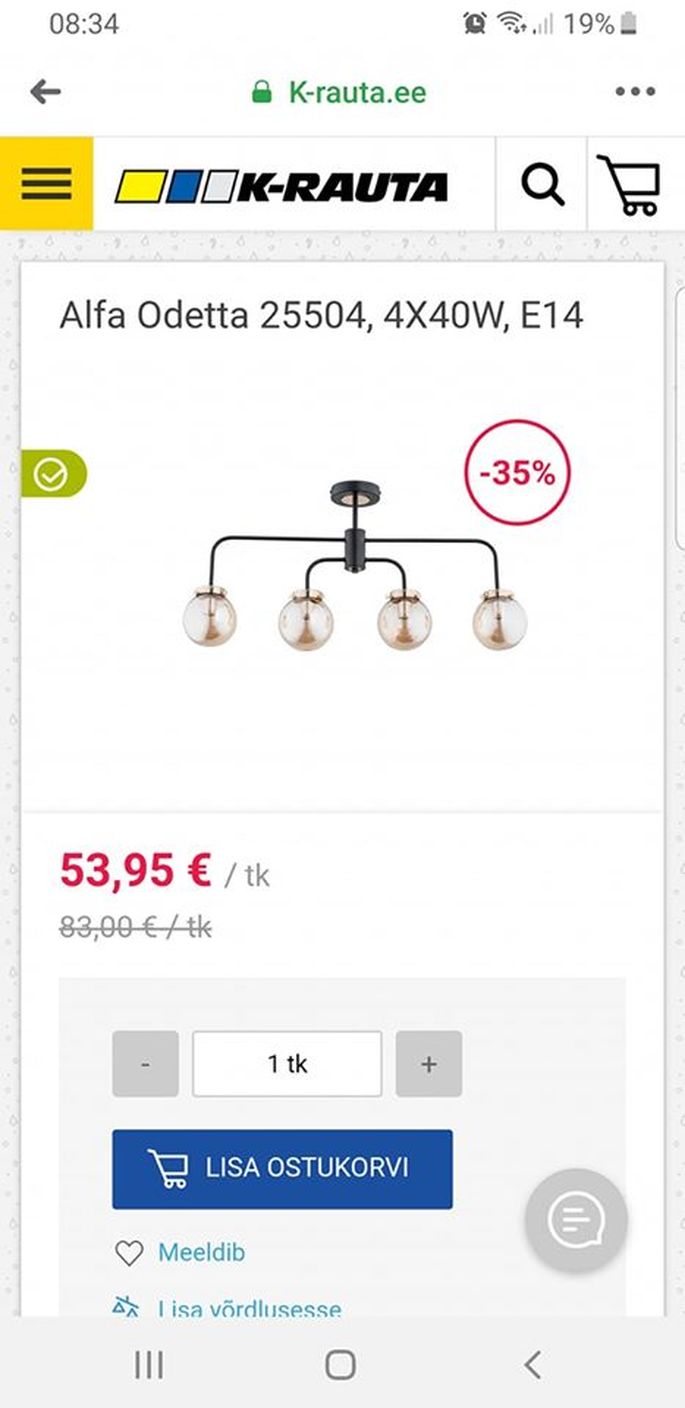
Task: Tap the K-rauta.ee address bar
Action: [340, 93]
